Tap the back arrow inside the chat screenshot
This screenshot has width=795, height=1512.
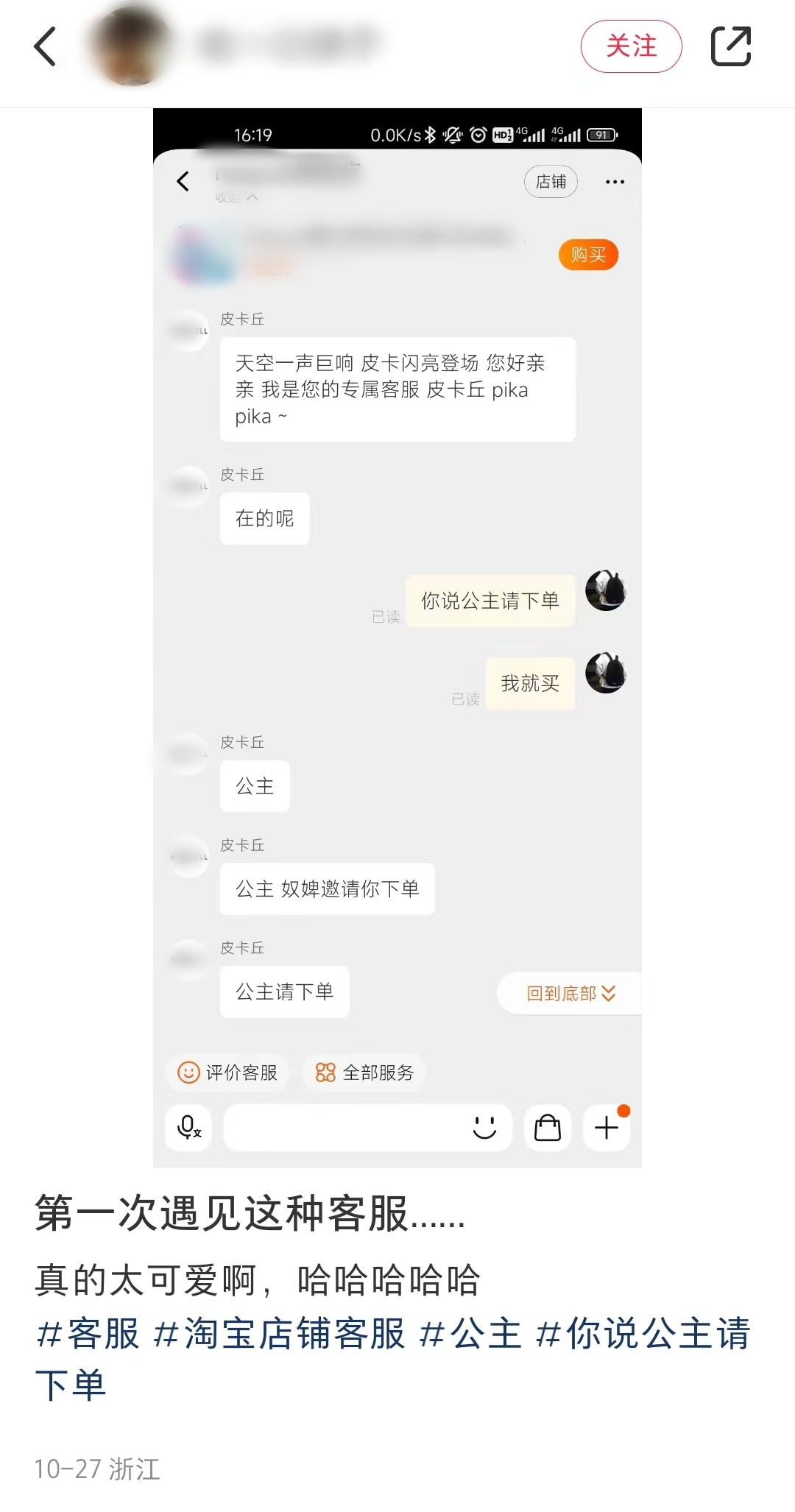[183, 182]
